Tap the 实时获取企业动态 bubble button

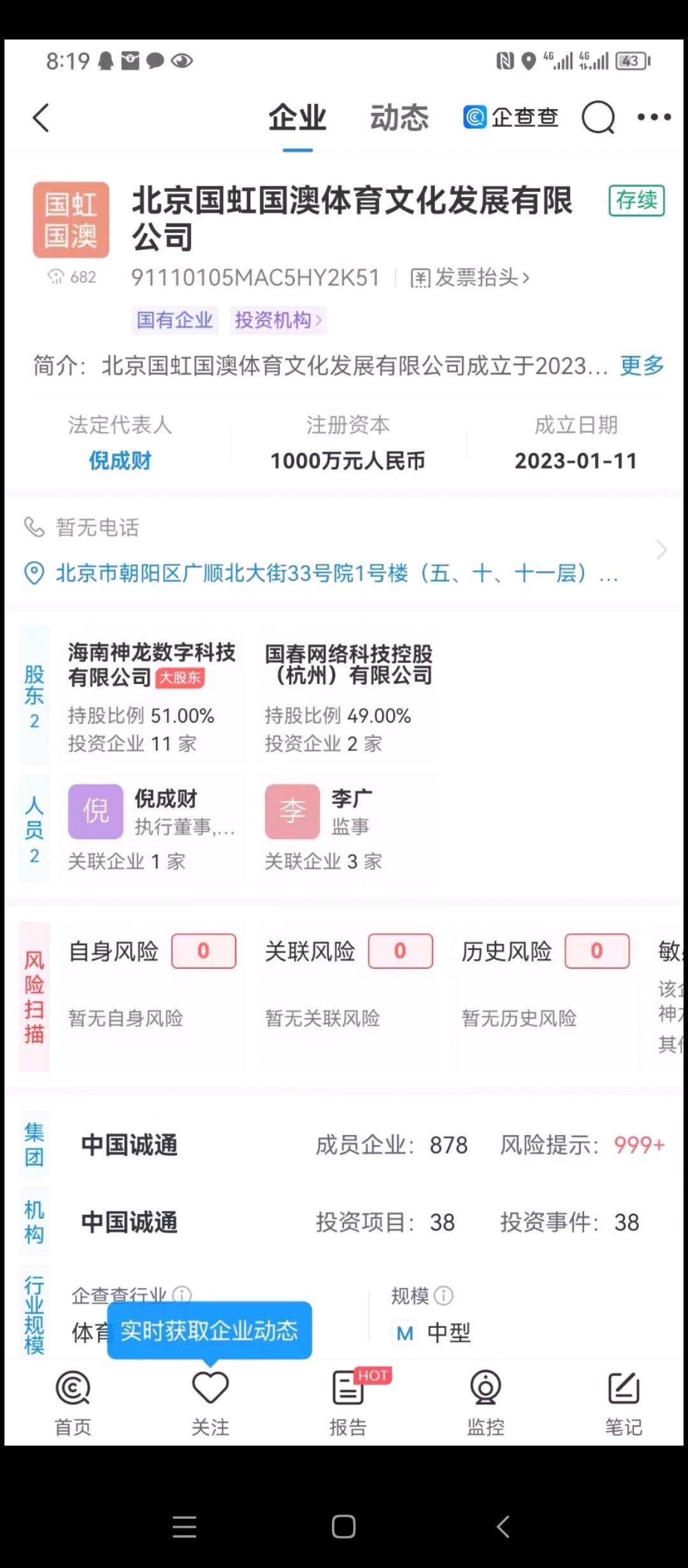(210, 1331)
